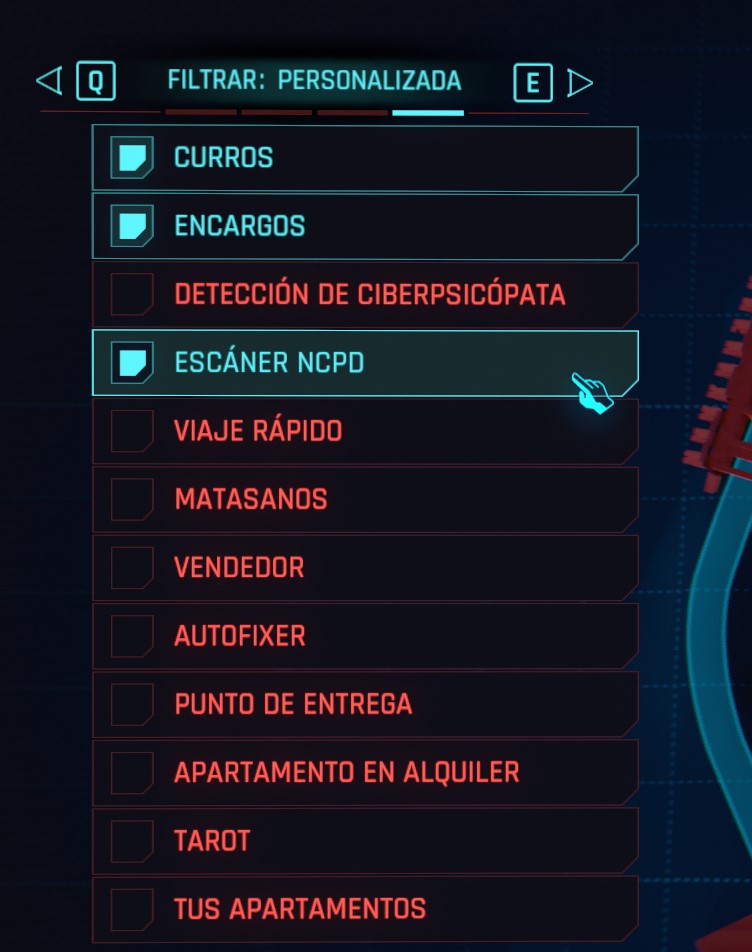The height and width of the screenshot is (952, 752).
Task: Toggle the Vendedor filter on
Action: pyautogui.click(x=132, y=567)
